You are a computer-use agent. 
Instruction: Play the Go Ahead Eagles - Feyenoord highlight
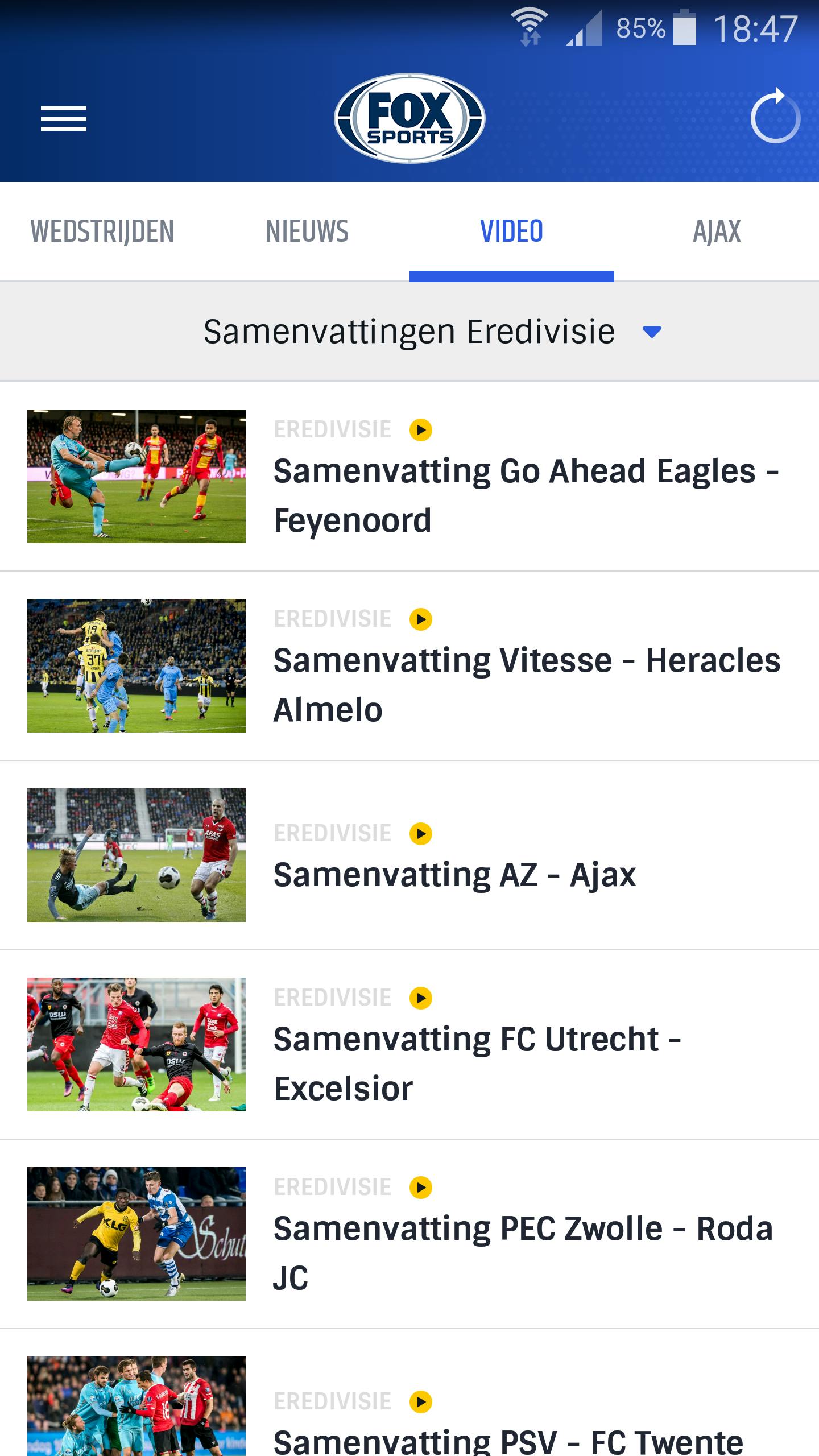(421, 431)
